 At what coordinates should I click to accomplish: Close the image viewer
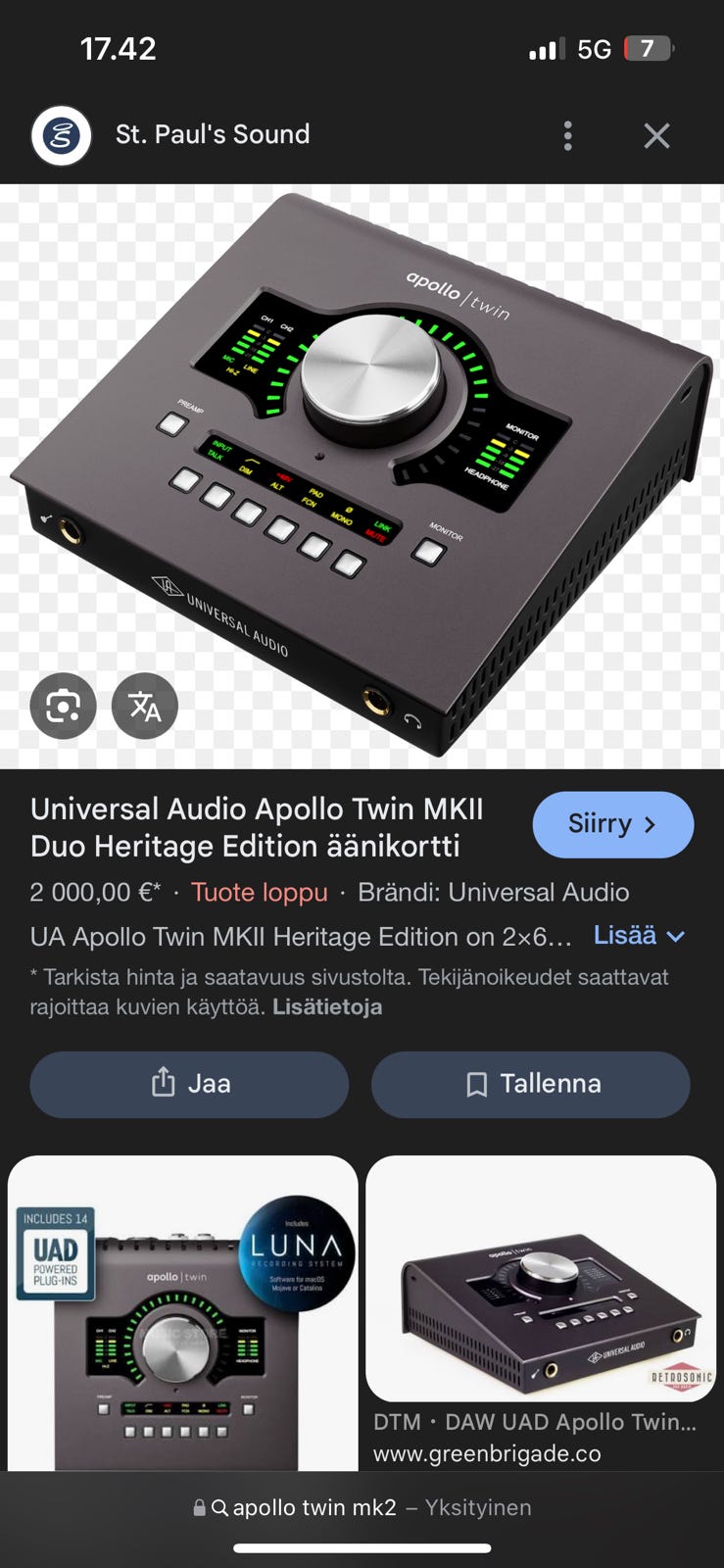(x=656, y=135)
